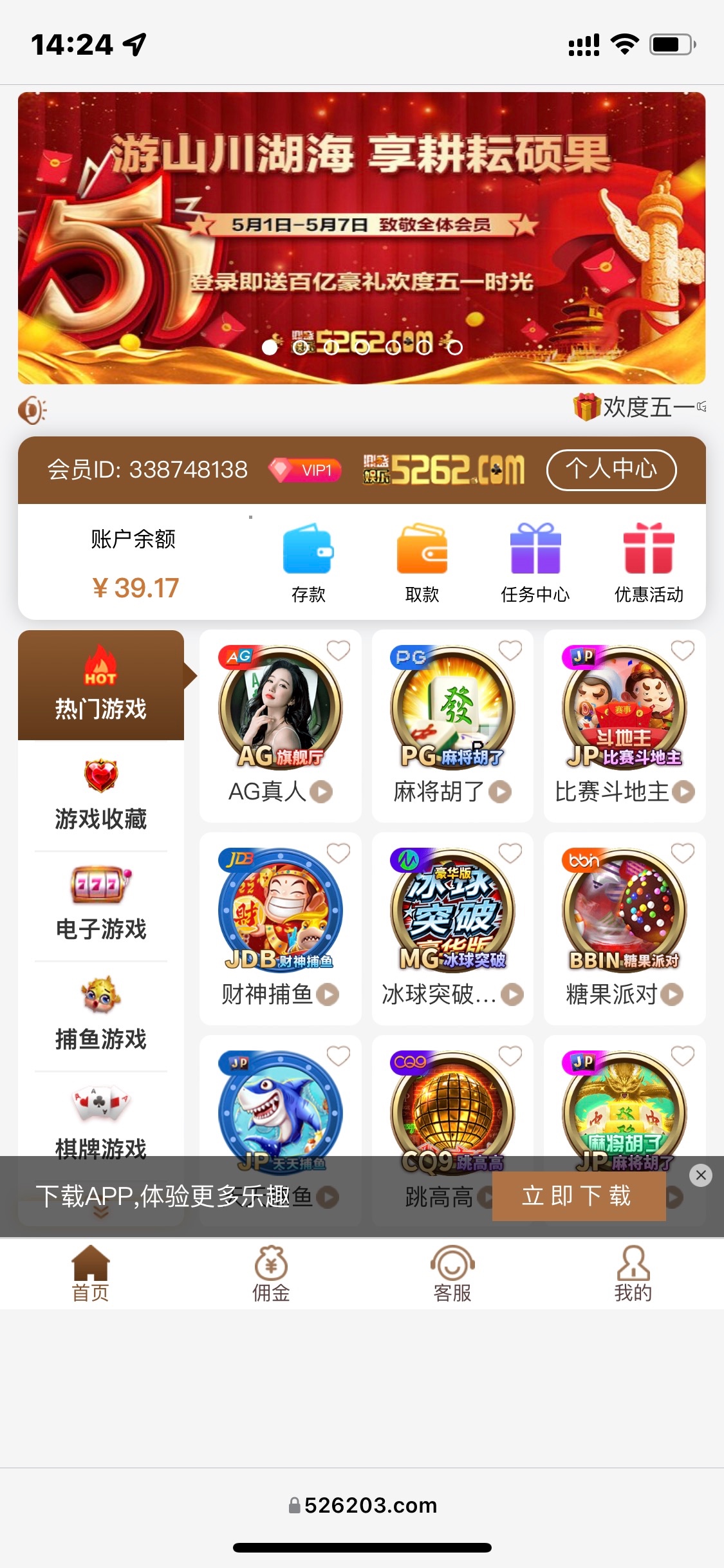Open 财神捕鱼 game
The height and width of the screenshot is (1568, 724).
click(280, 928)
